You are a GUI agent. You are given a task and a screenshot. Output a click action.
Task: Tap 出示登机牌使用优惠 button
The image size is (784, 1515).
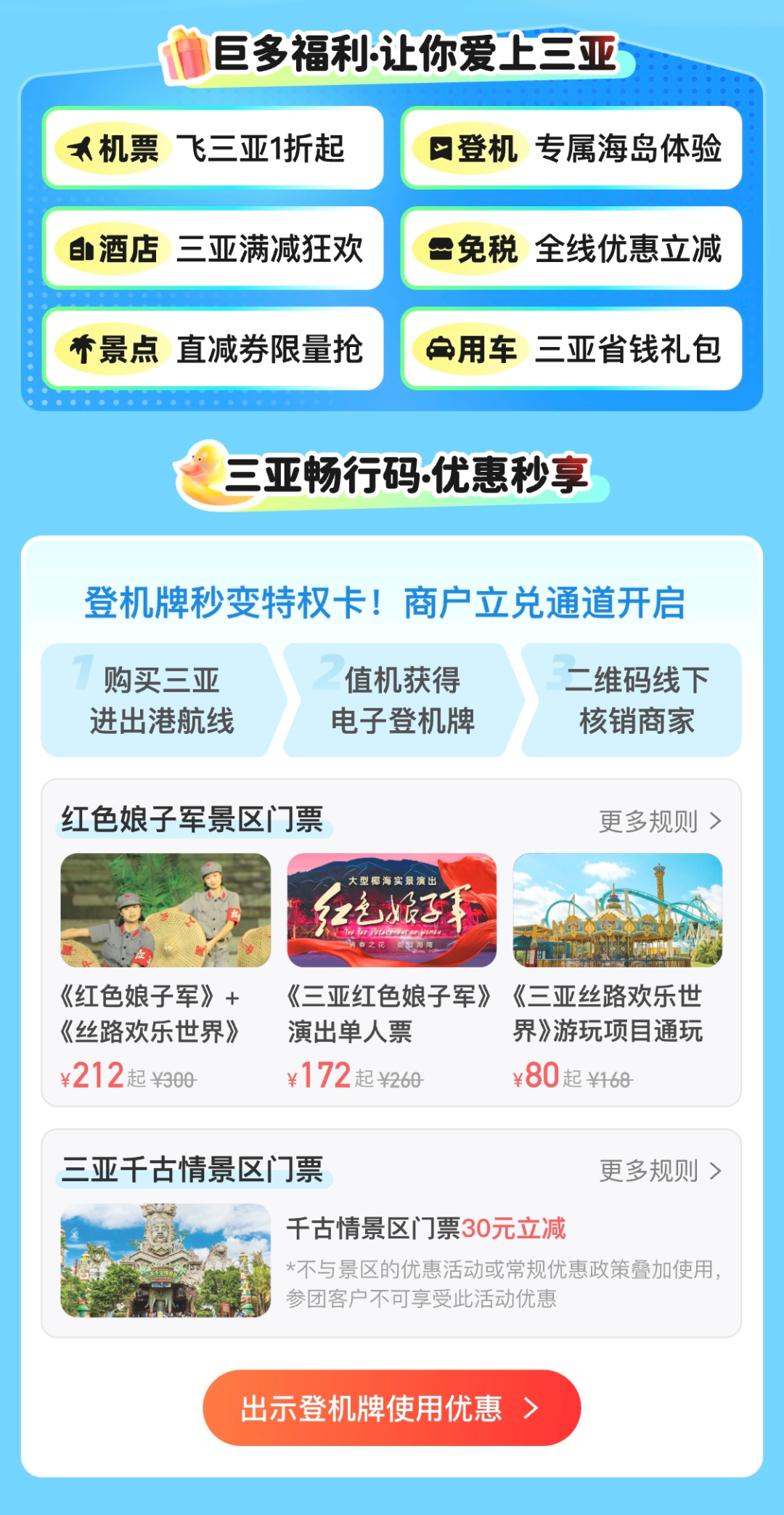pos(391,1408)
